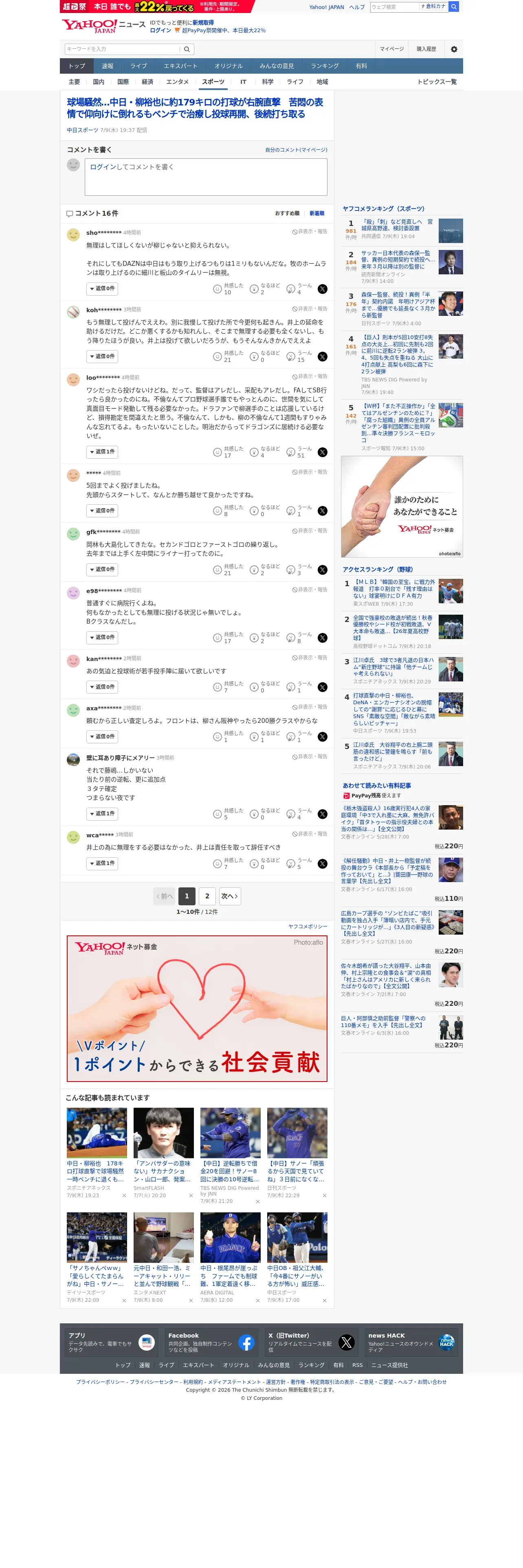Tap 次へ to see next comments
The image size is (523, 1568).
click(230, 896)
